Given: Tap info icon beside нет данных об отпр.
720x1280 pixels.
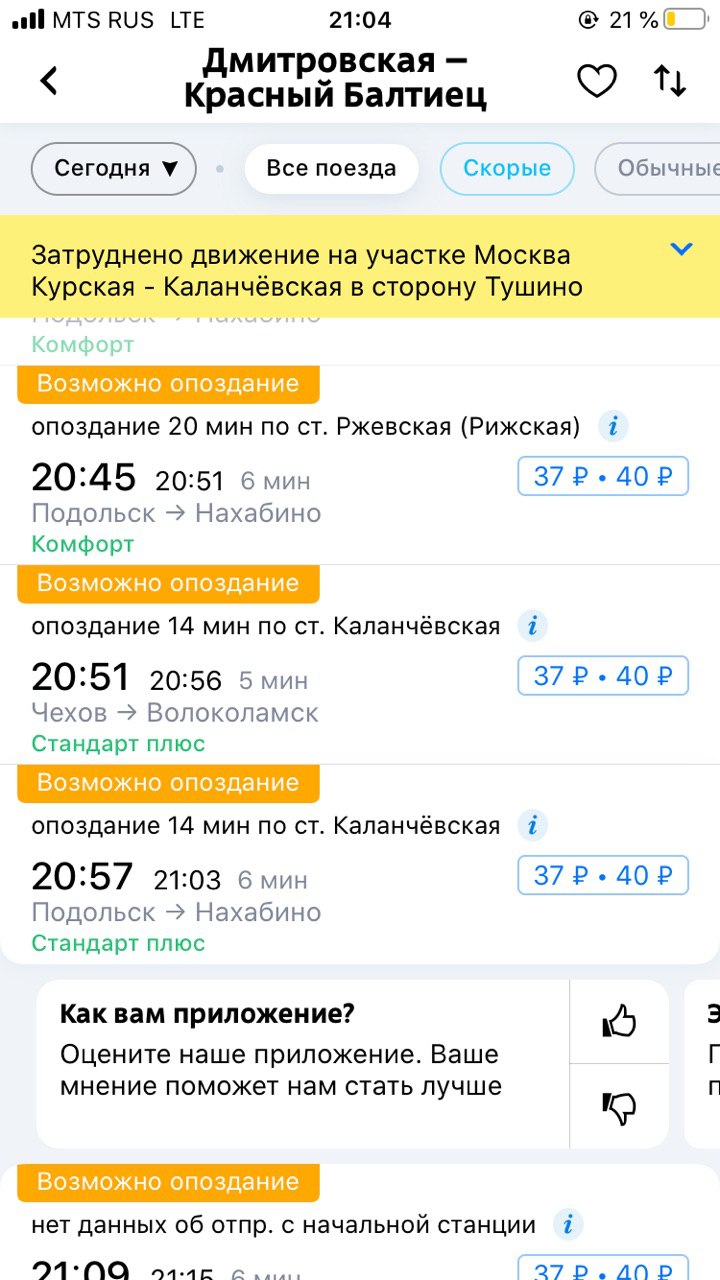Looking at the screenshot, I should click(x=568, y=1224).
